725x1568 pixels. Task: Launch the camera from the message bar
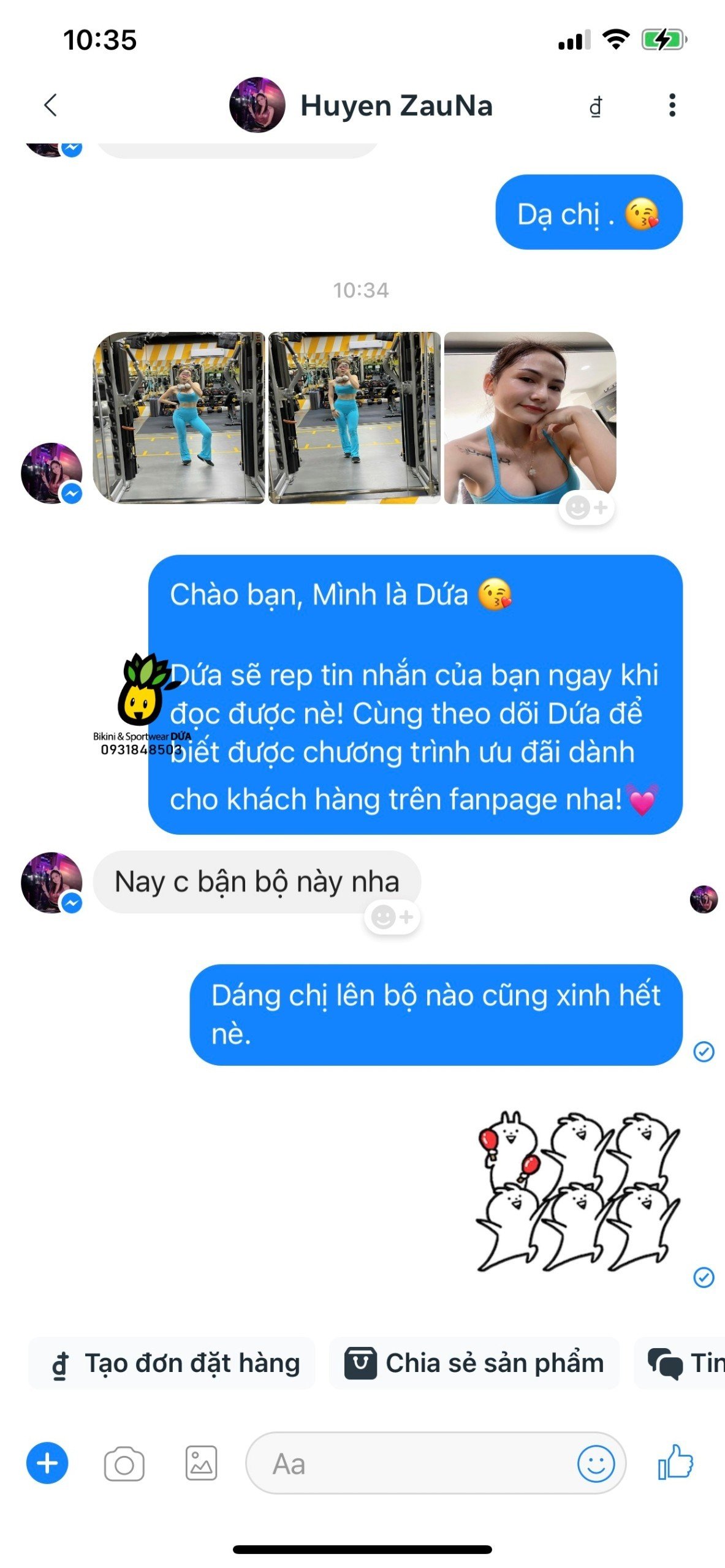tap(124, 1464)
